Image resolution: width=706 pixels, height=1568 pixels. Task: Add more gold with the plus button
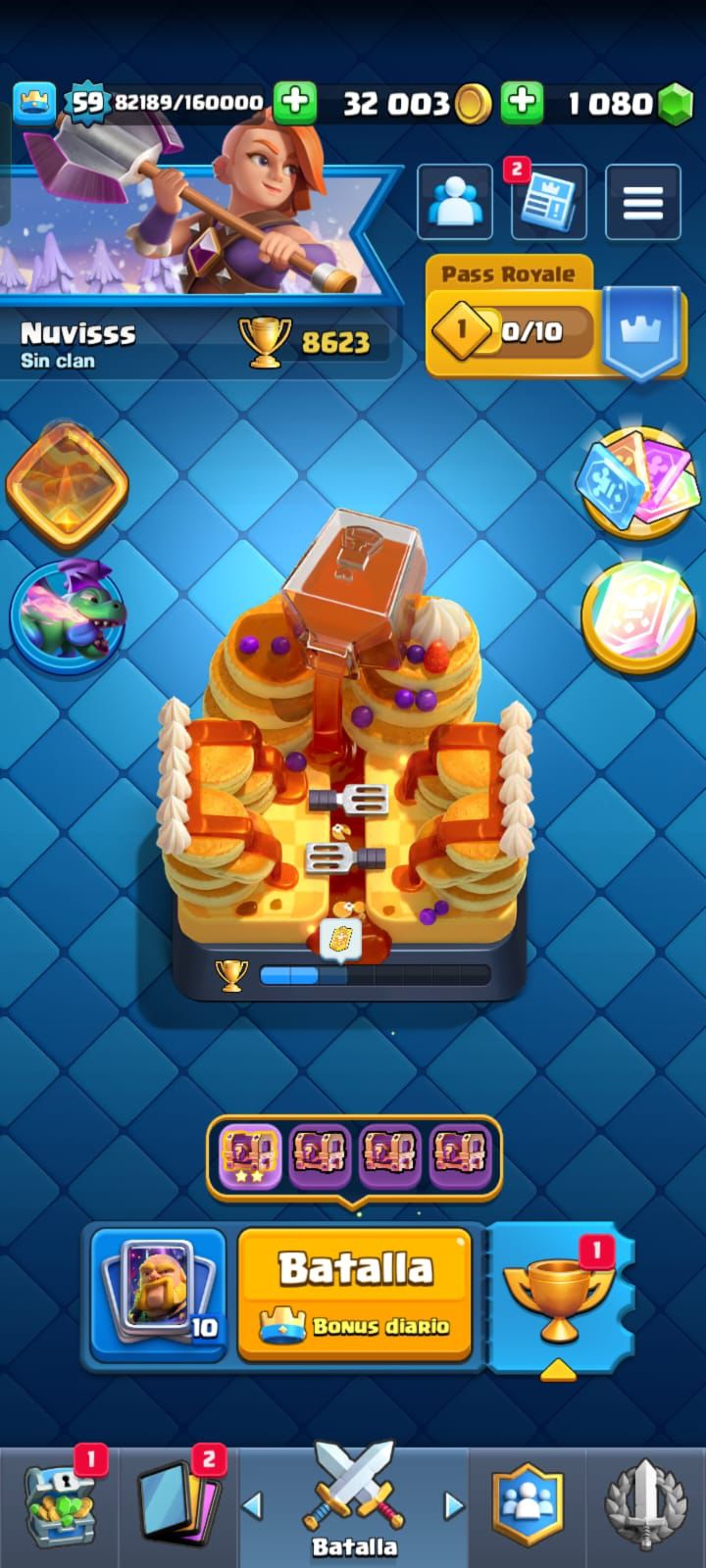pyautogui.click(x=293, y=101)
